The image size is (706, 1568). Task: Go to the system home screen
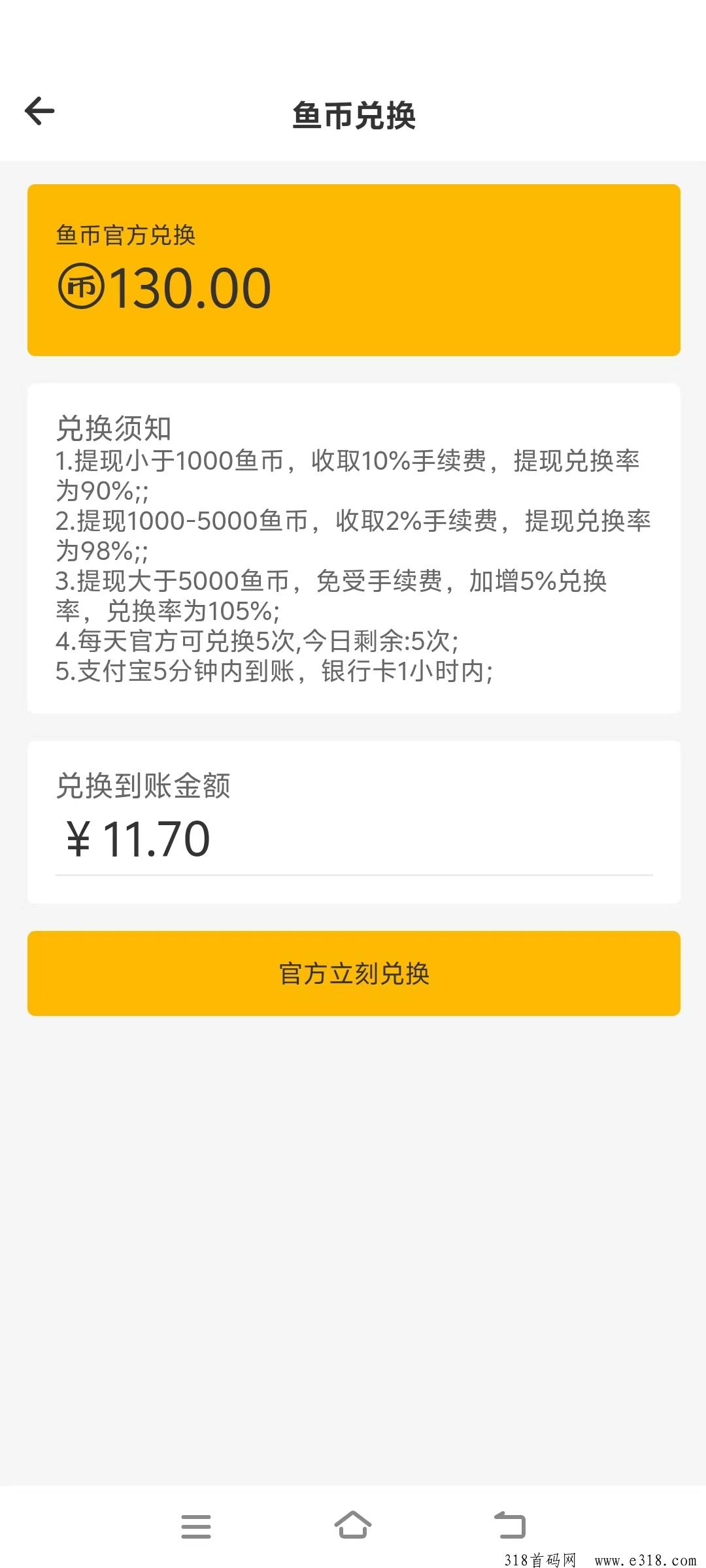[x=353, y=1526]
